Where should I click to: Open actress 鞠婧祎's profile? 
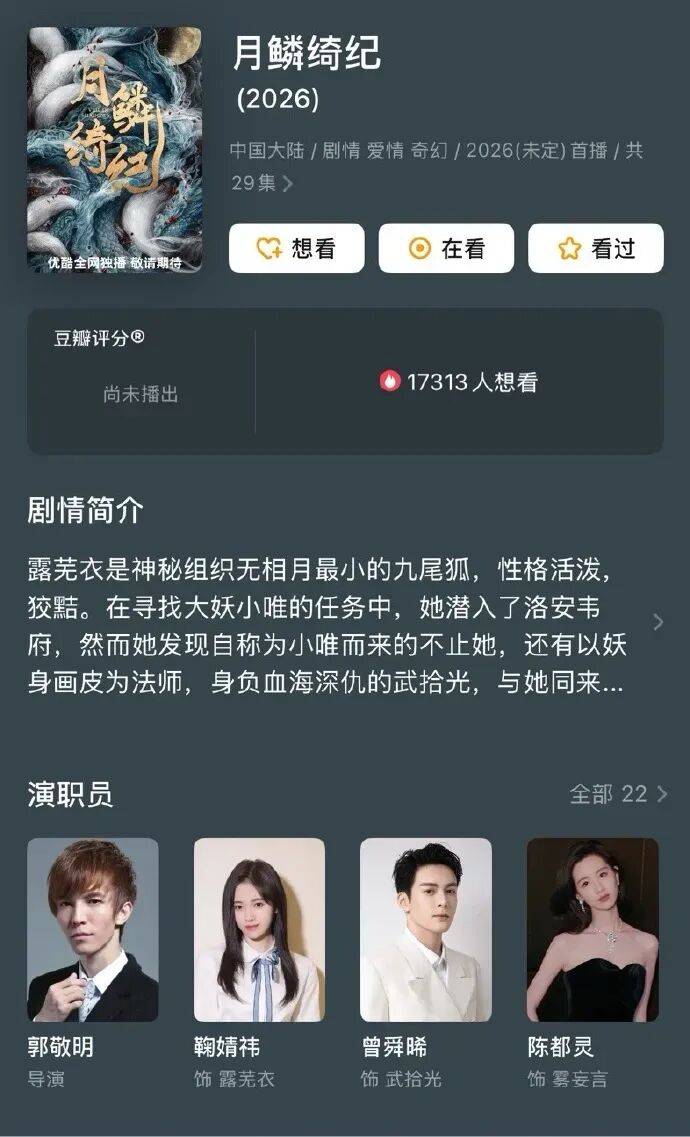[x=259, y=930]
